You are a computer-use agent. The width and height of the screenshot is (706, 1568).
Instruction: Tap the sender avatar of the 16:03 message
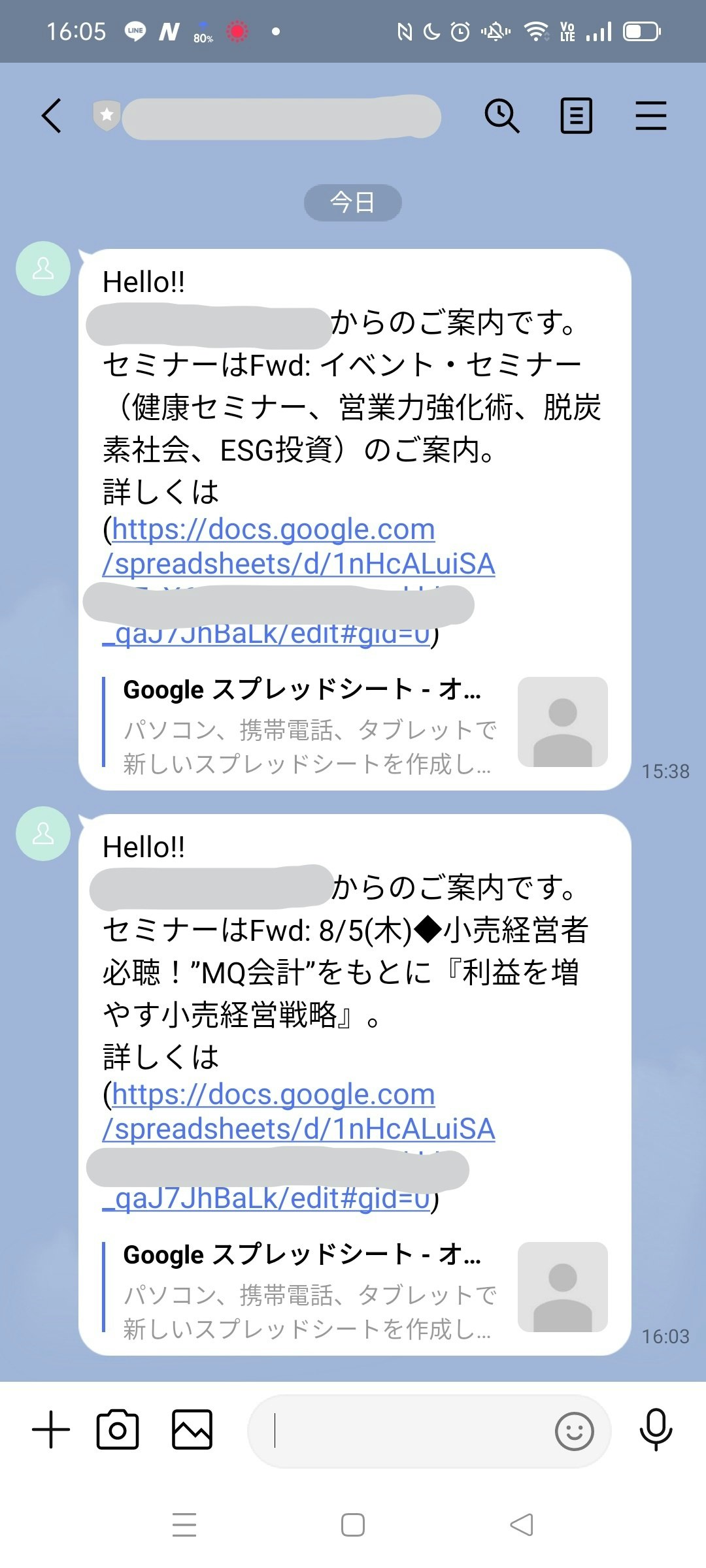point(43,835)
